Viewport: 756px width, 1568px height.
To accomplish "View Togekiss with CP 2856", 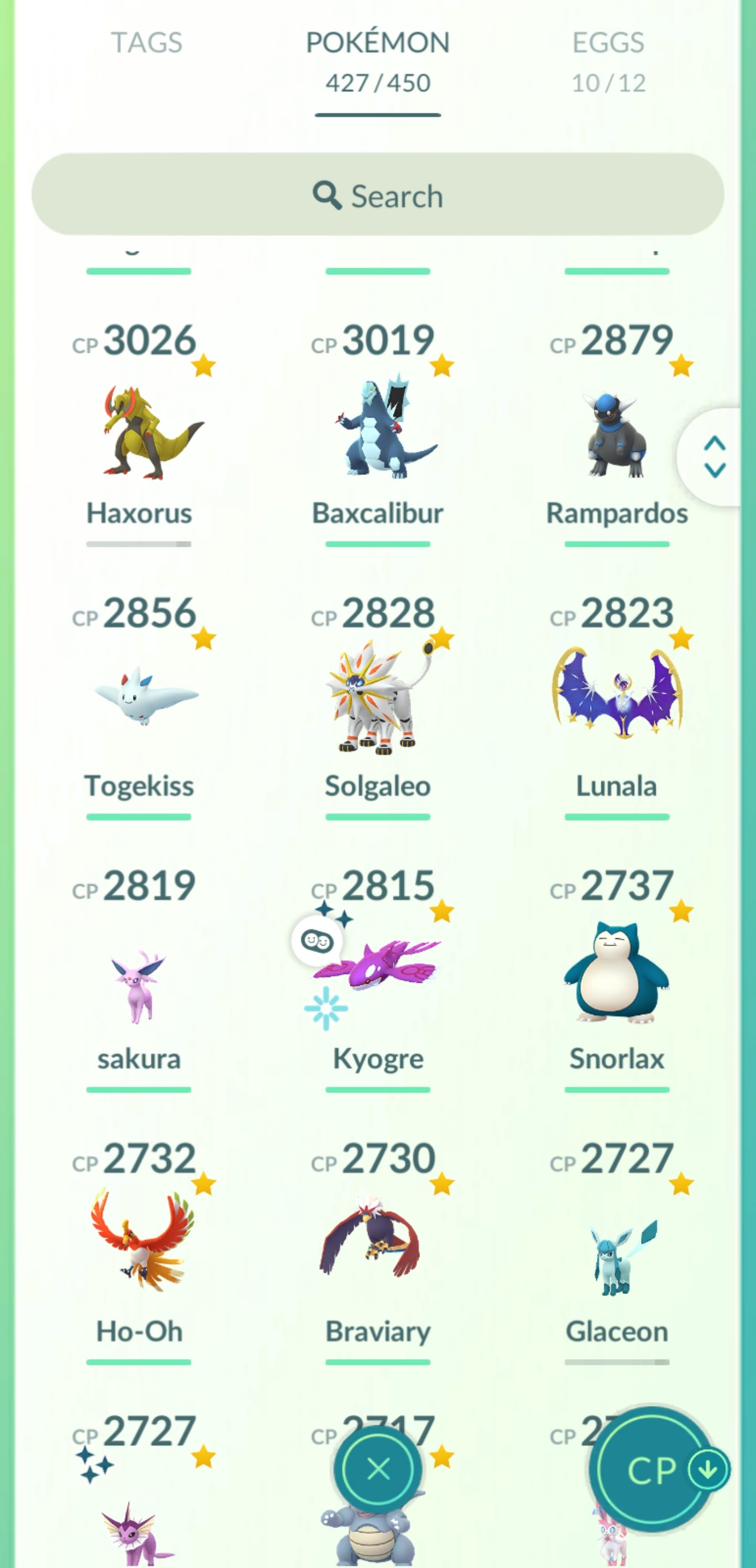I will (139, 700).
